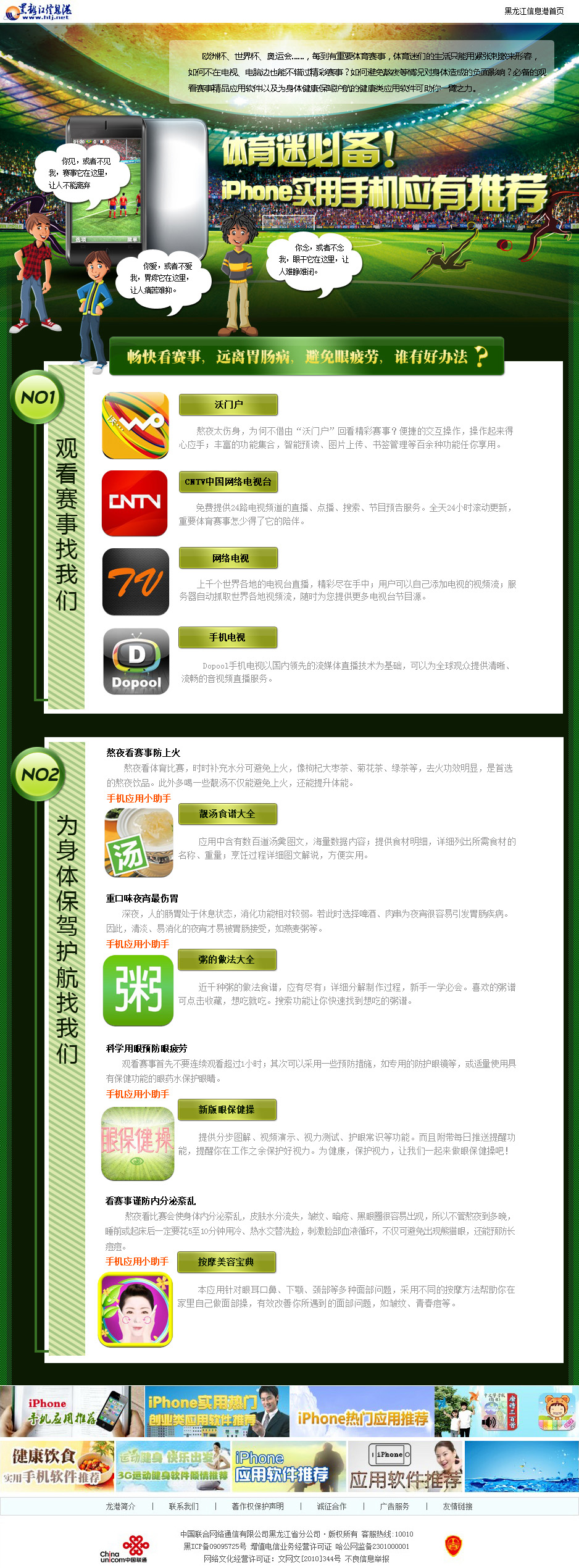Open 运动健身 快乐出发 banner
Screen dimensions: 579x1568
[173, 1467]
